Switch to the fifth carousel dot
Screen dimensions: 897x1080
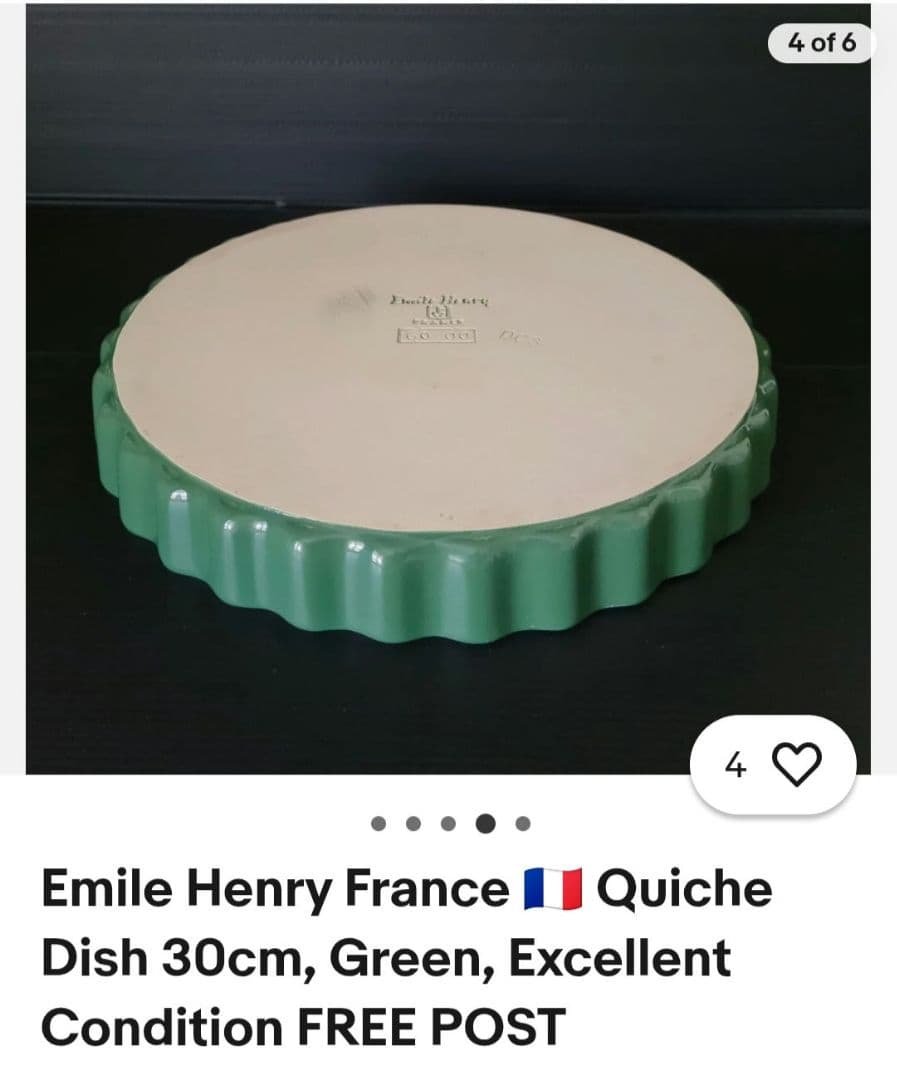(x=522, y=823)
